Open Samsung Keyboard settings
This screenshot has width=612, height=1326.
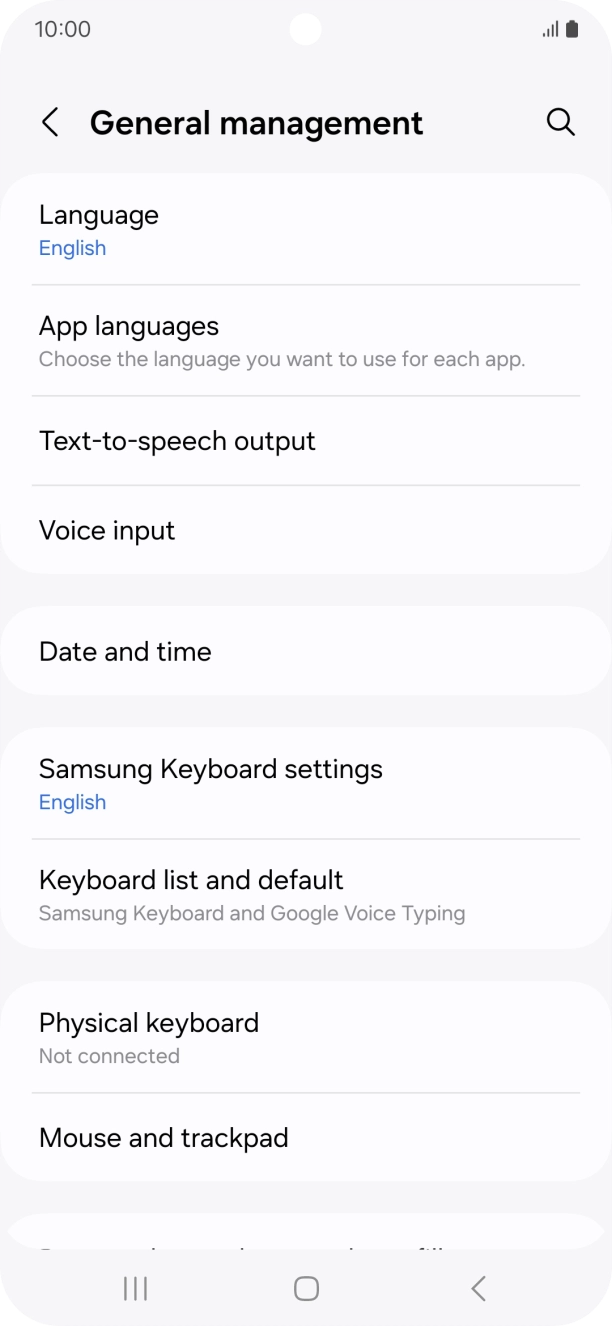tap(306, 784)
